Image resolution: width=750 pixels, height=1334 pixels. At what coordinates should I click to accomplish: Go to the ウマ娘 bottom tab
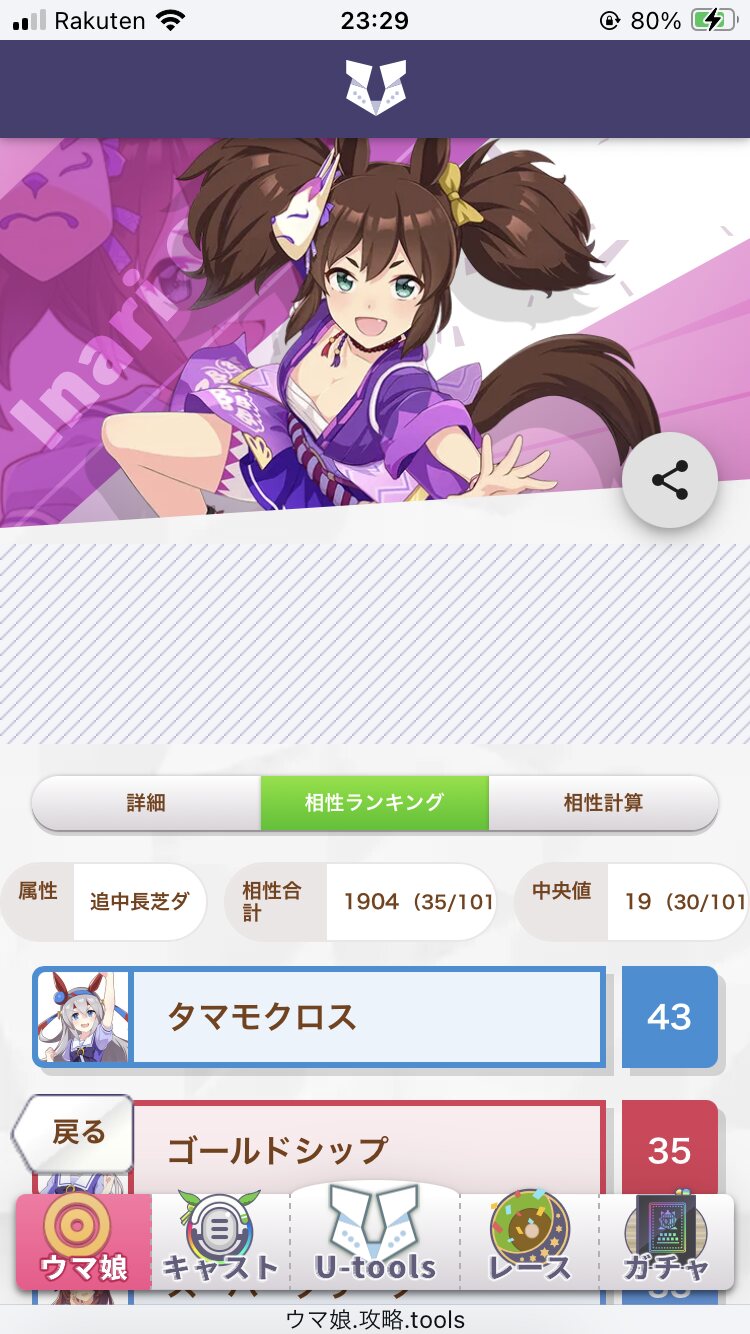point(84,1241)
